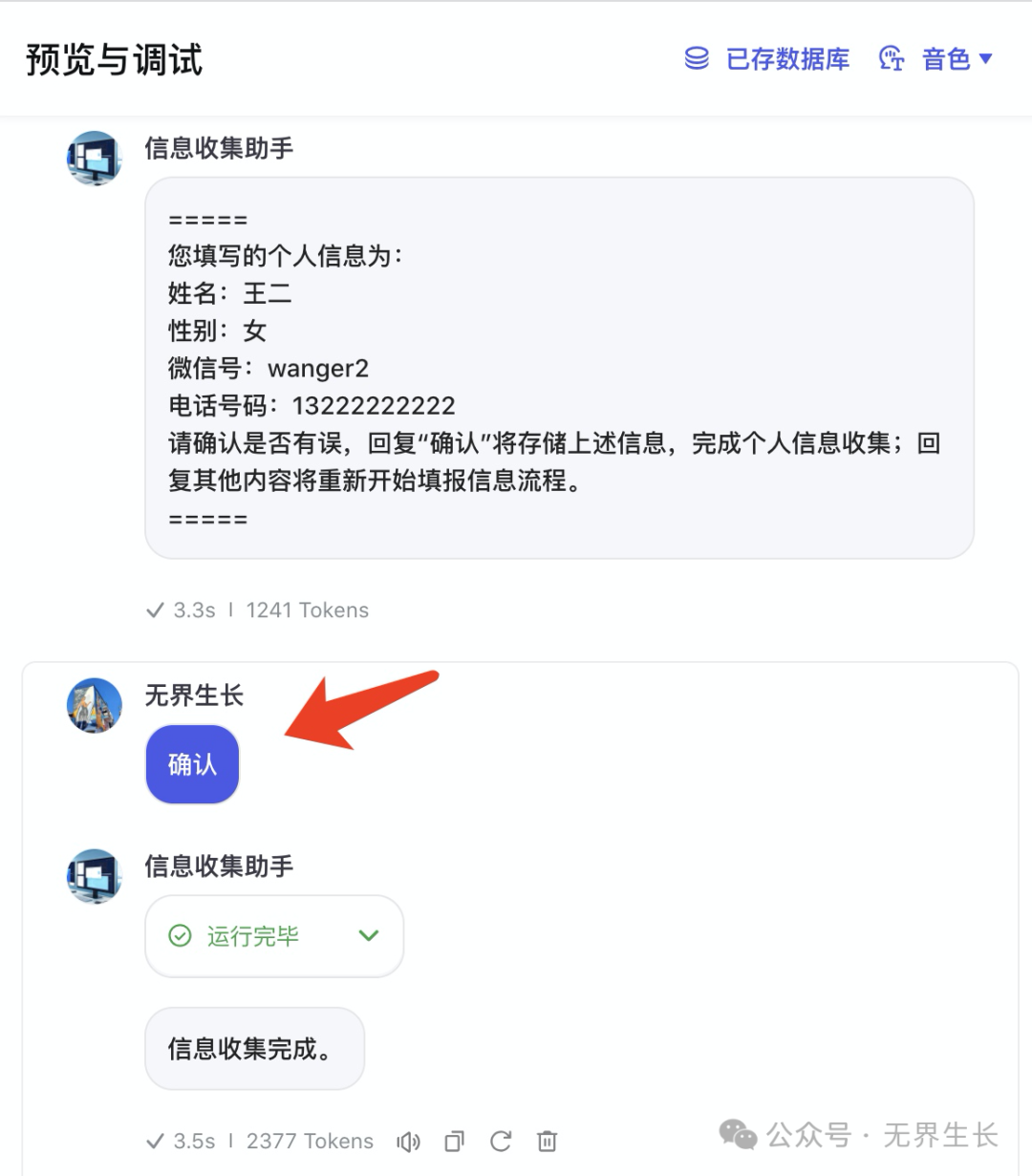Viewport: 1032px width, 1176px height.
Task: Regenerate the last assistant reply
Action: (x=501, y=1142)
